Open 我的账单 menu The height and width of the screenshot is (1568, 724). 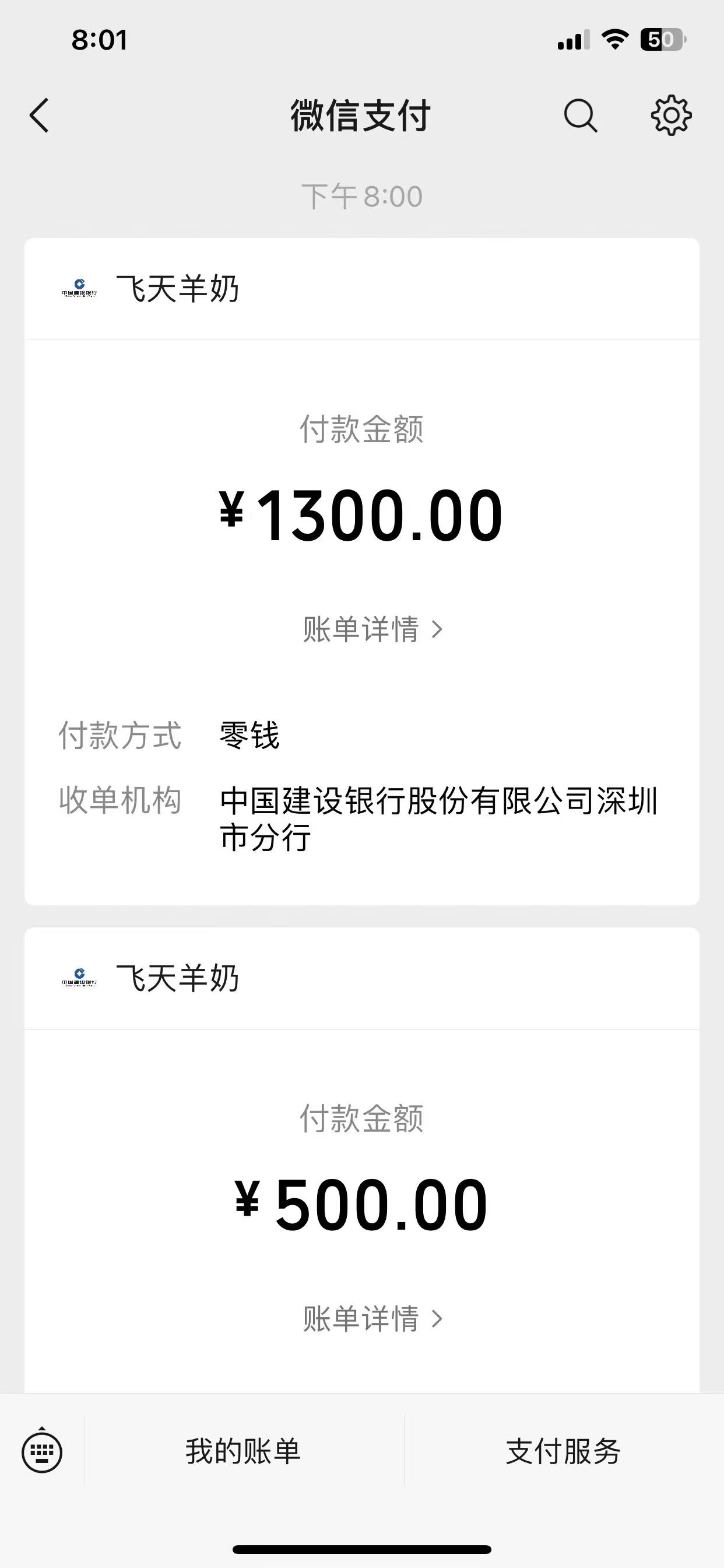[243, 1452]
